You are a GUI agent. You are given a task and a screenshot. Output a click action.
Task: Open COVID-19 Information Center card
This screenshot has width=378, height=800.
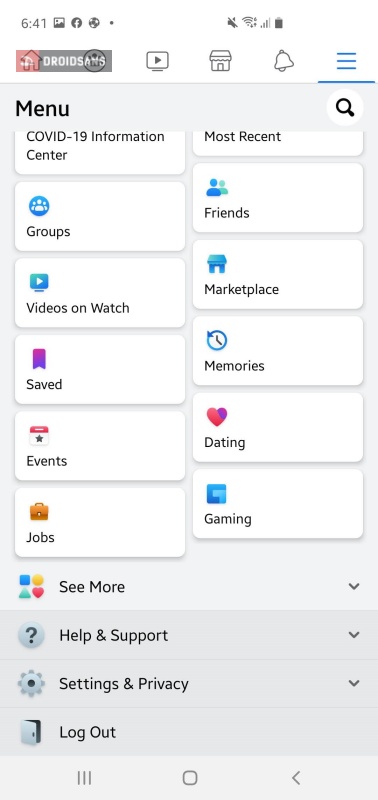(100, 153)
